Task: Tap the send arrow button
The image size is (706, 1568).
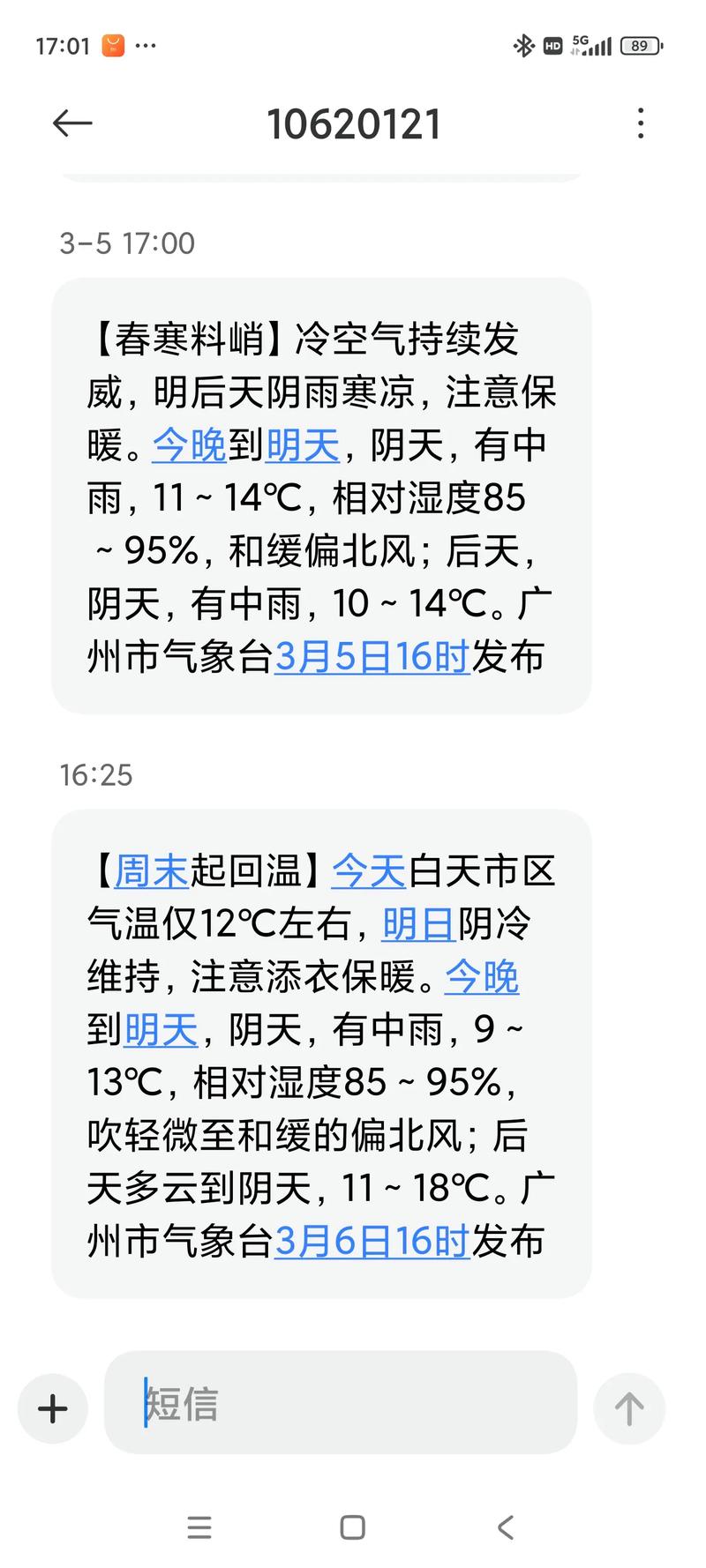Action: tap(628, 1408)
